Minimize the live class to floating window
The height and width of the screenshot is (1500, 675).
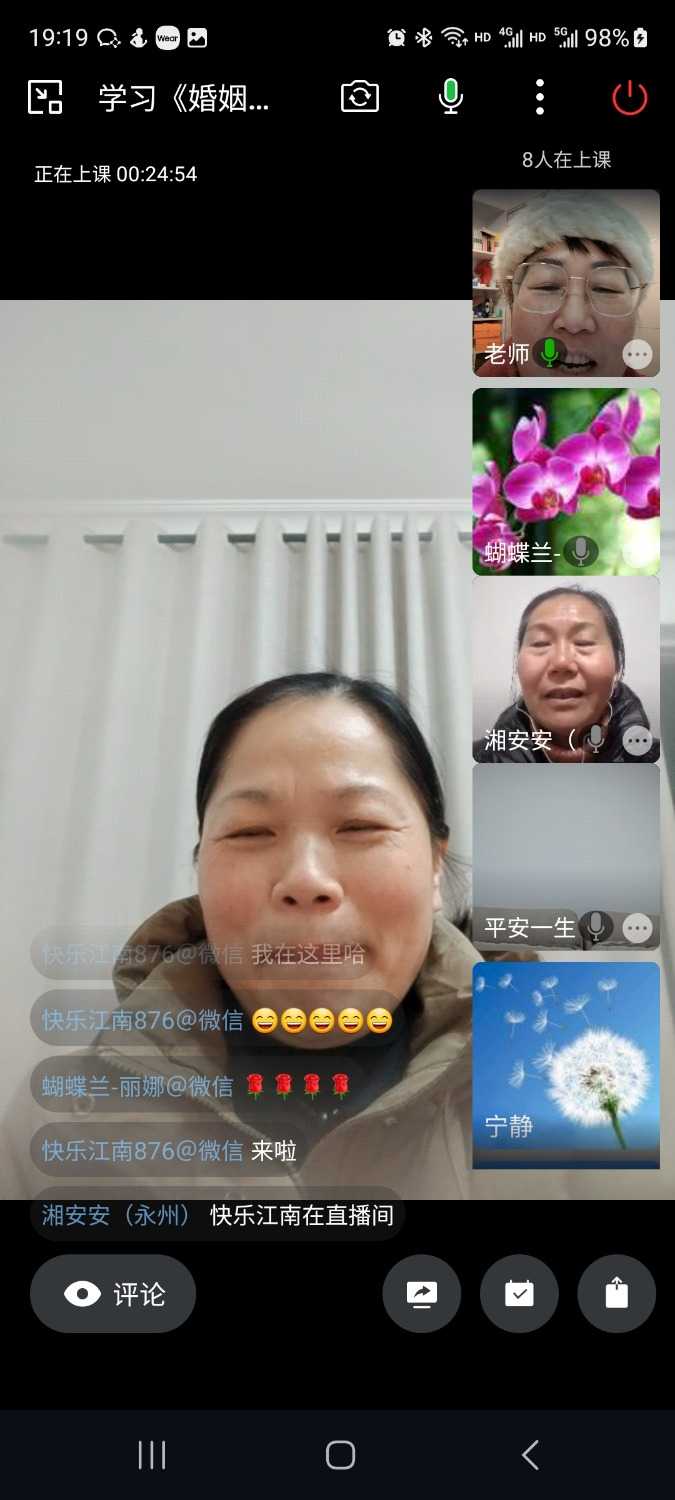45,97
